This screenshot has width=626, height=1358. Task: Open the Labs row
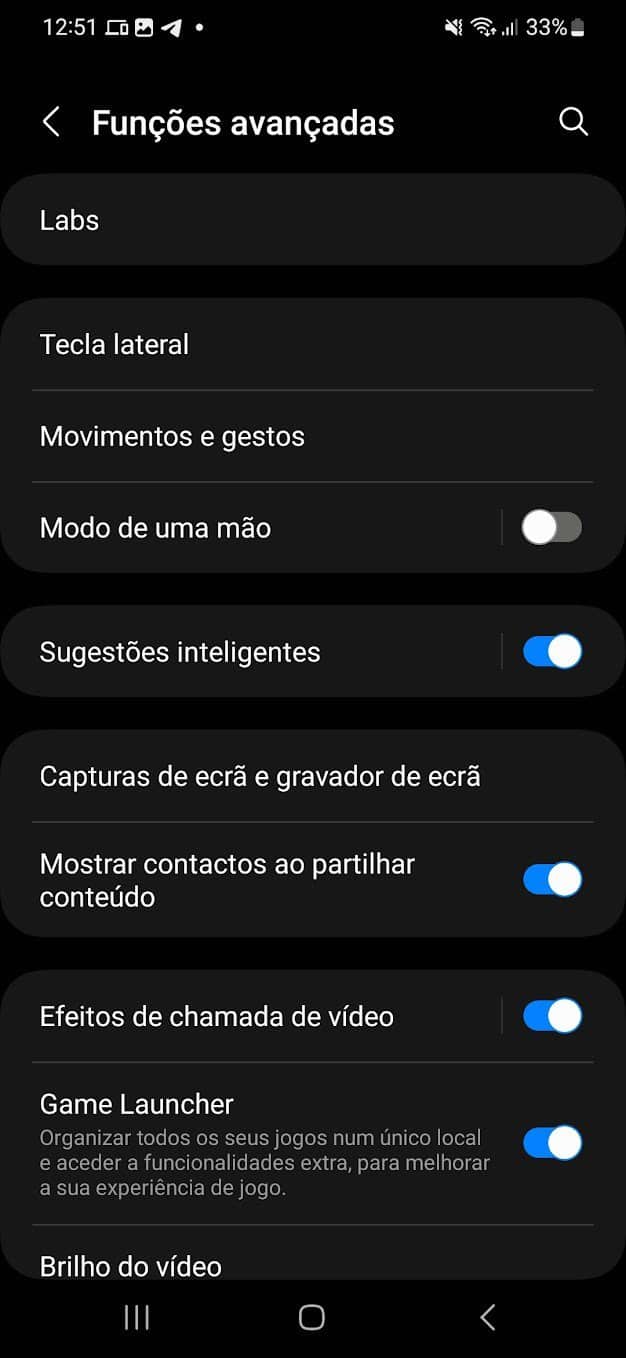pos(312,220)
